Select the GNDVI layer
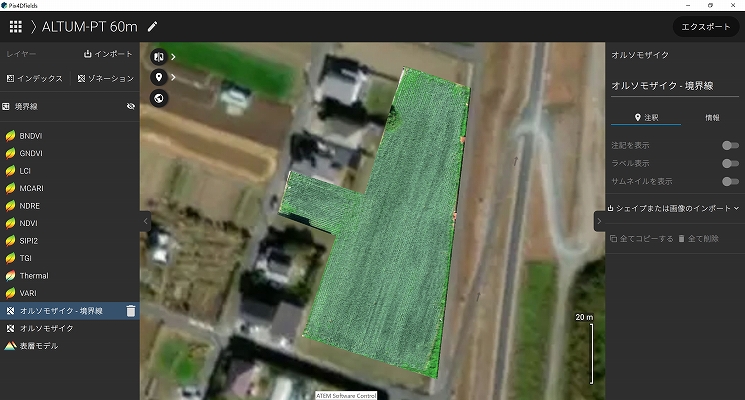 click(30, 153)
